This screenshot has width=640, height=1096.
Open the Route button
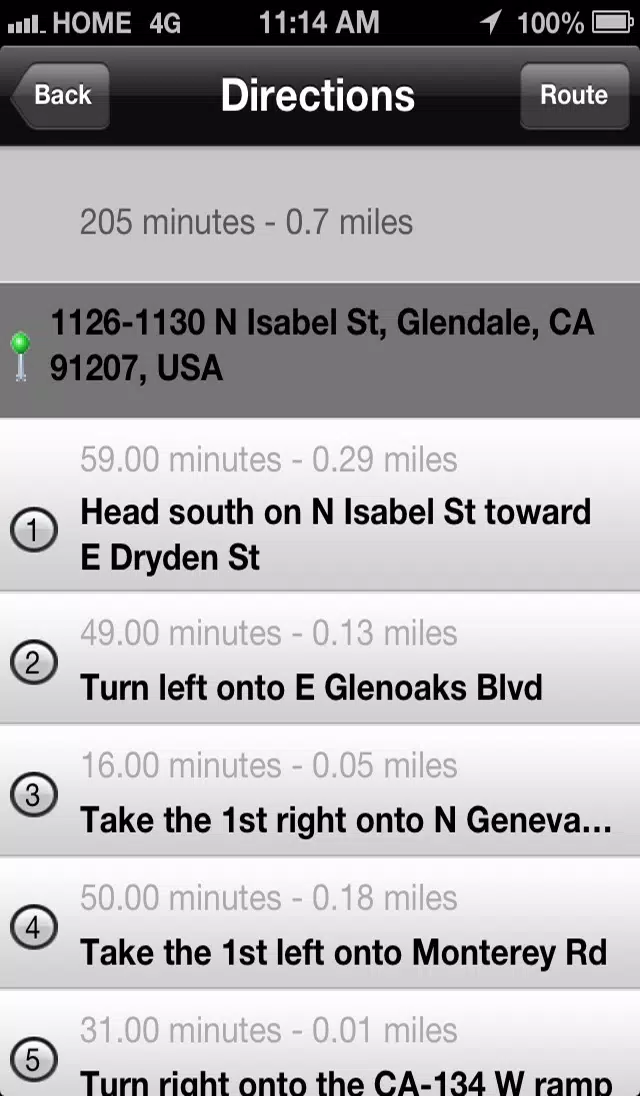pos(574,95)
